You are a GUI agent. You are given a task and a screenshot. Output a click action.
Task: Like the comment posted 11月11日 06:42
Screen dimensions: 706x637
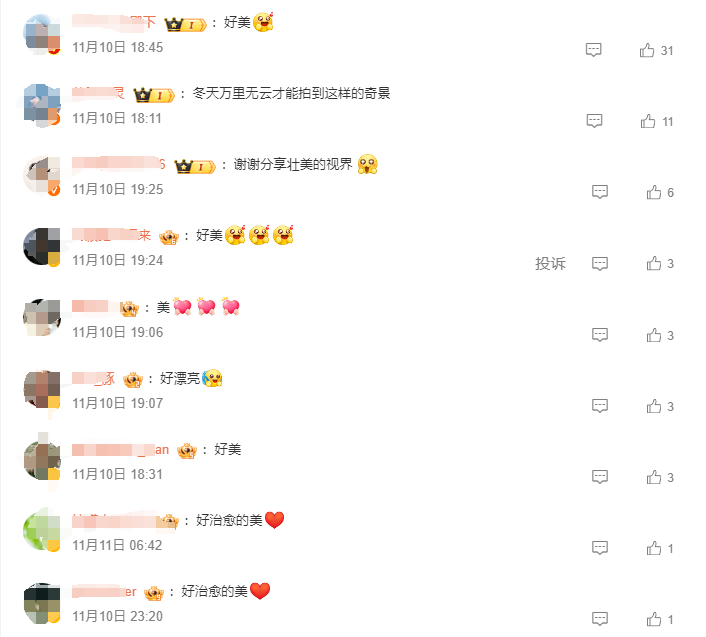pyautogui.click(x=654, y=548)
